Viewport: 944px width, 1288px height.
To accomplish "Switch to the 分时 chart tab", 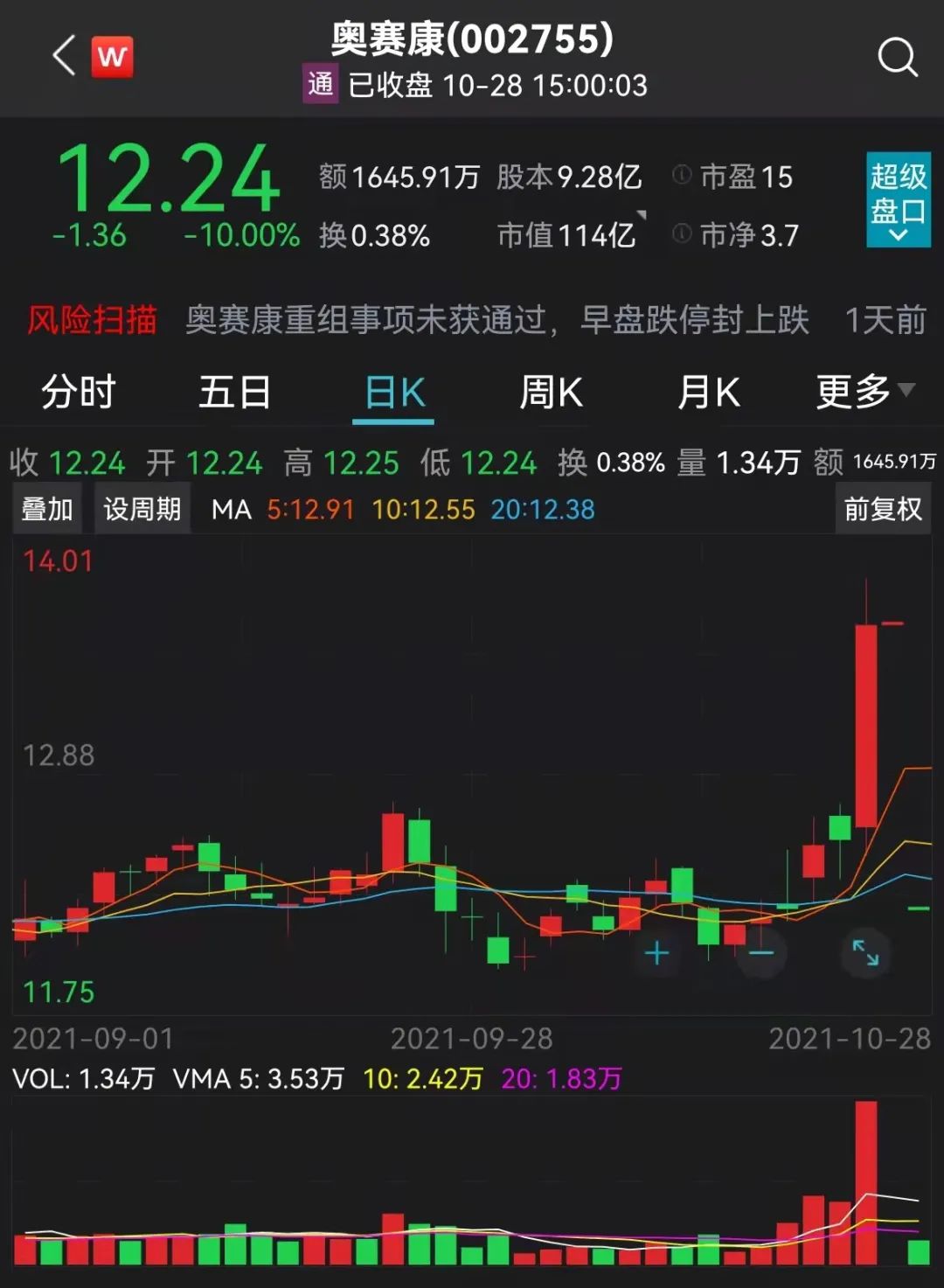I will coord(79,392).
